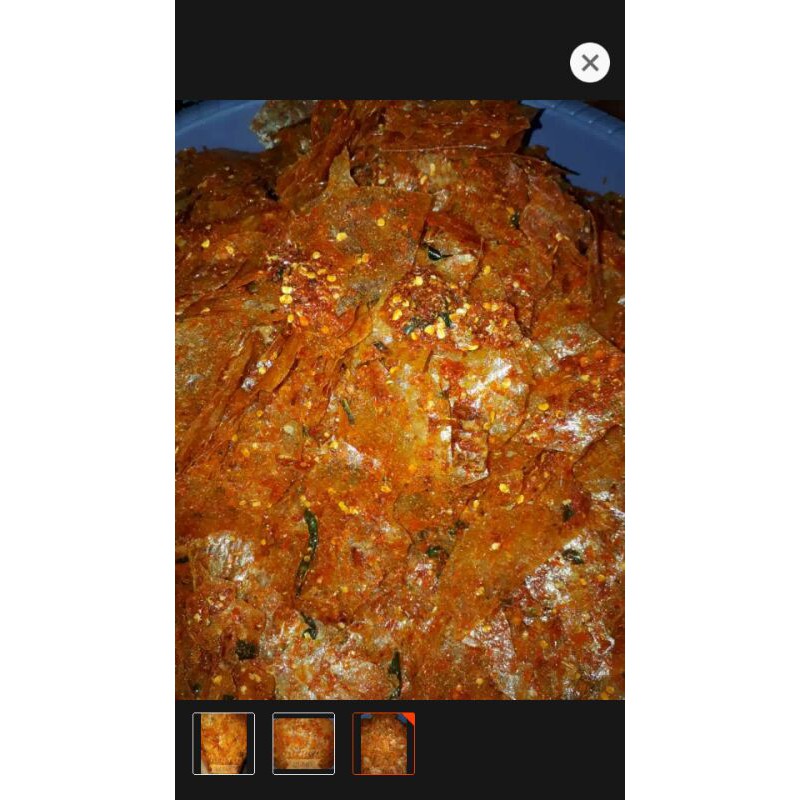The height and width of the screenshot is (800, 800).
Task: Show the first thumbnail photo
Action: pyautogui.click(x=223, y=743)
